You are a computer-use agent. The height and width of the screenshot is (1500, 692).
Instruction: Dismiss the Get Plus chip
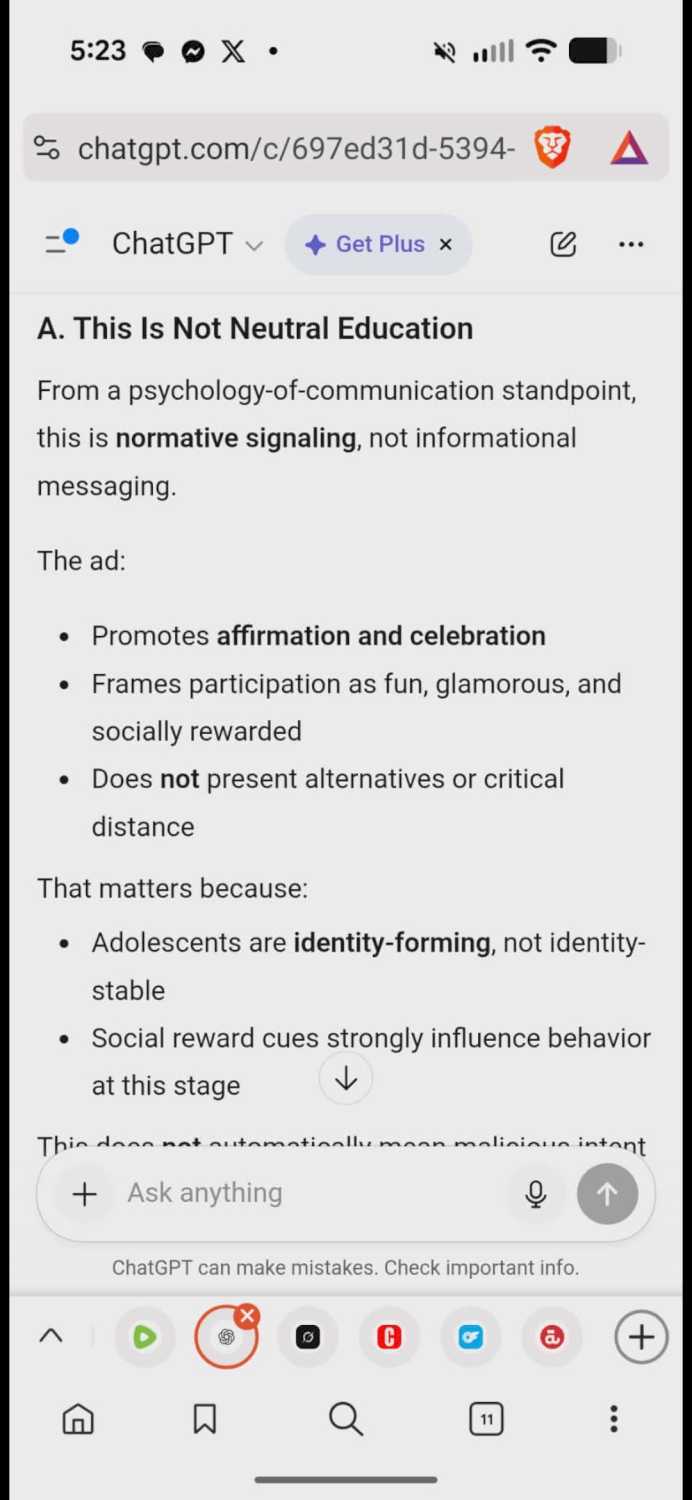point(446,244)
